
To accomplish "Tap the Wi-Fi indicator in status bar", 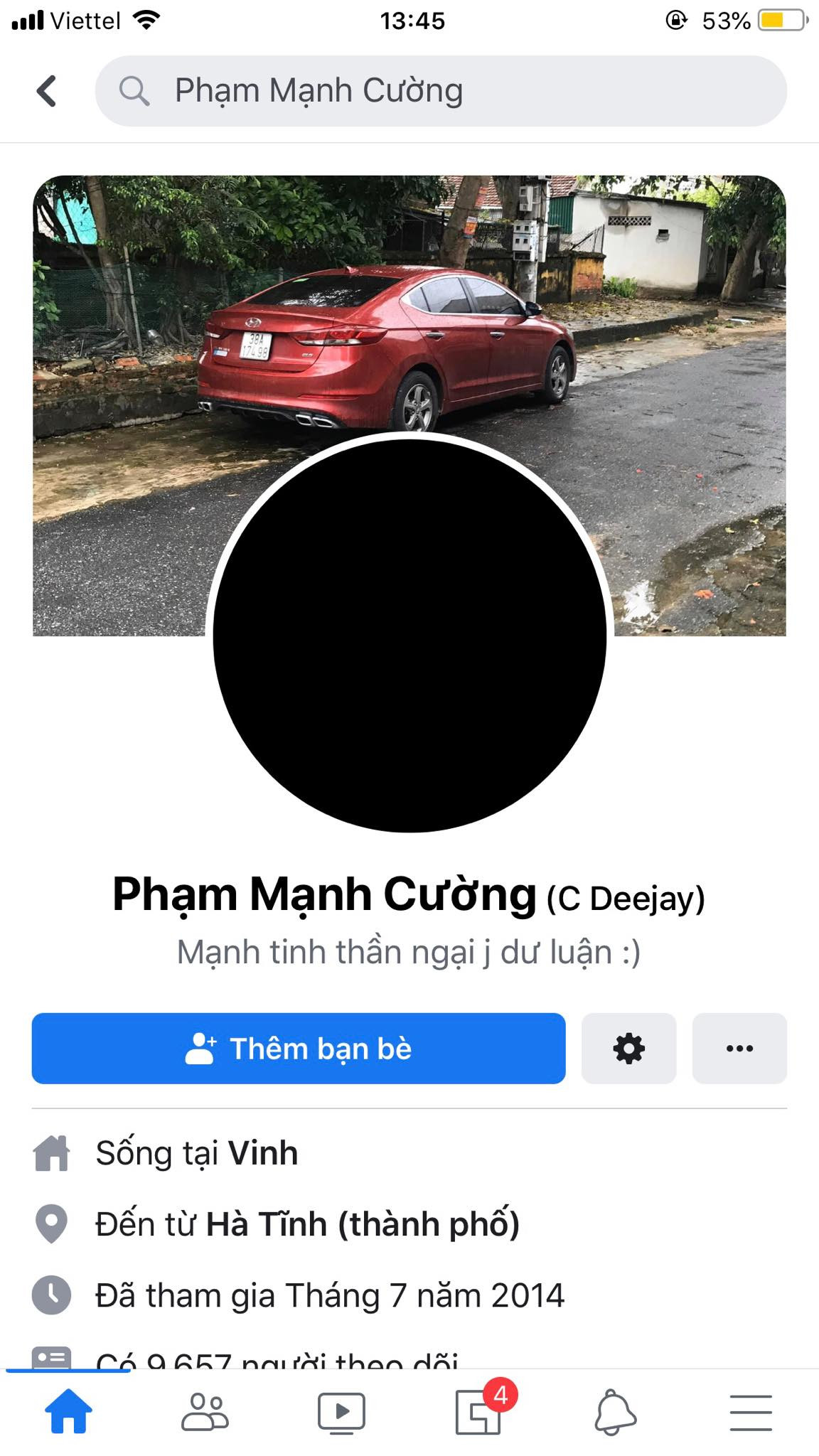I will click(x=146, y=19).
